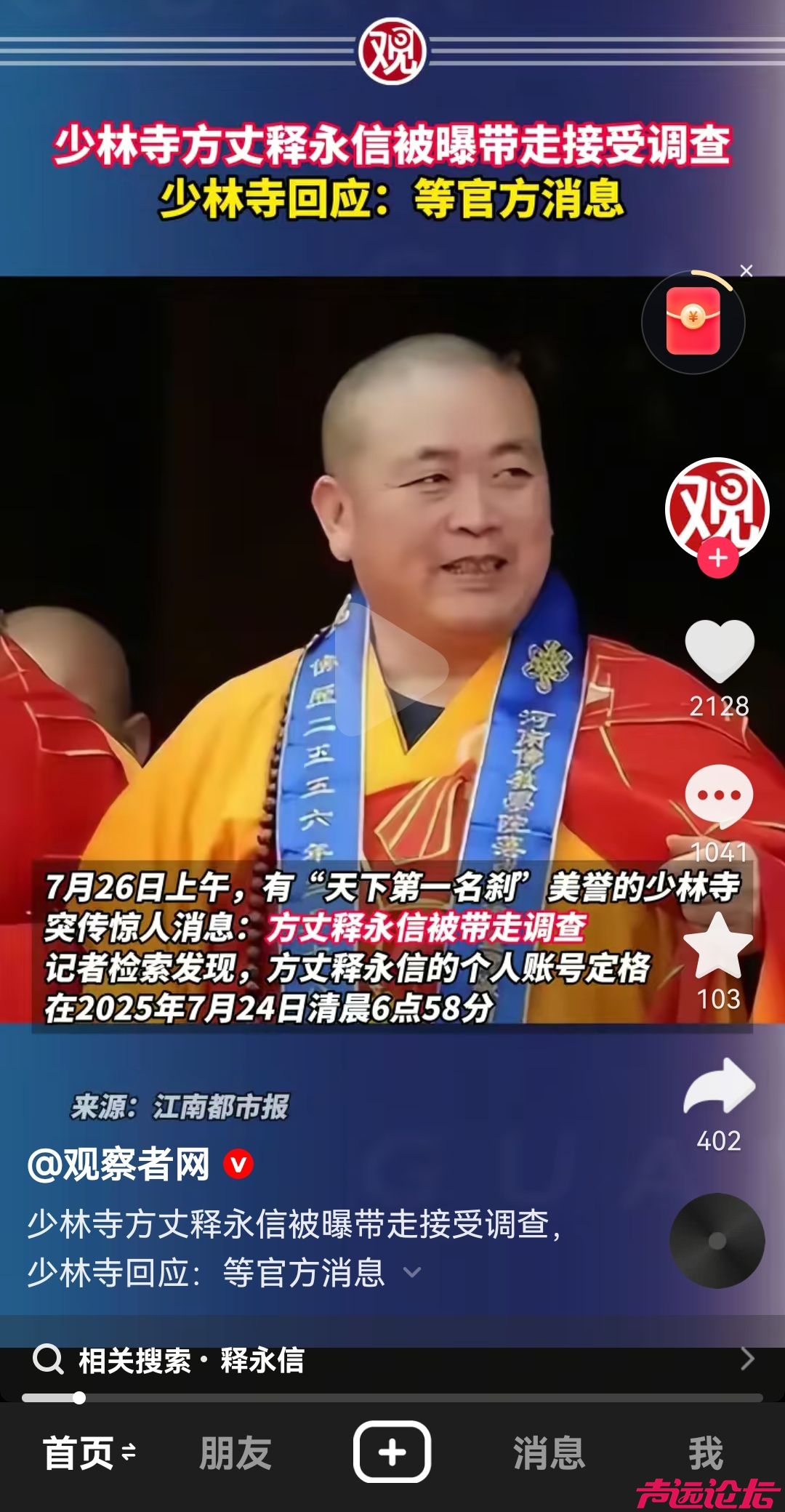This screenshot has height=1512, width=785.
Task: Add this video to favorites
Action: [x=719, y=945]
